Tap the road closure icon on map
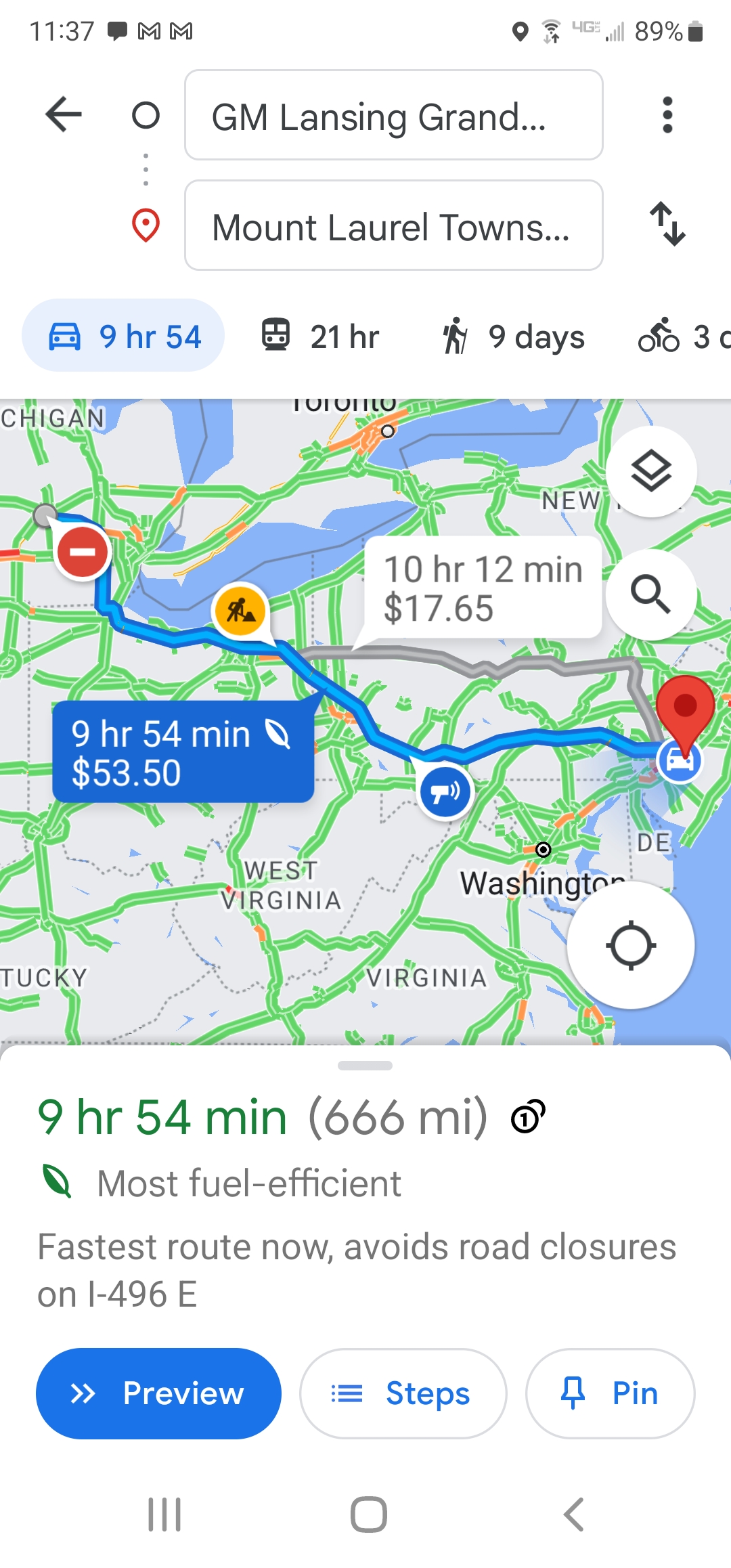 pos(83,552)
